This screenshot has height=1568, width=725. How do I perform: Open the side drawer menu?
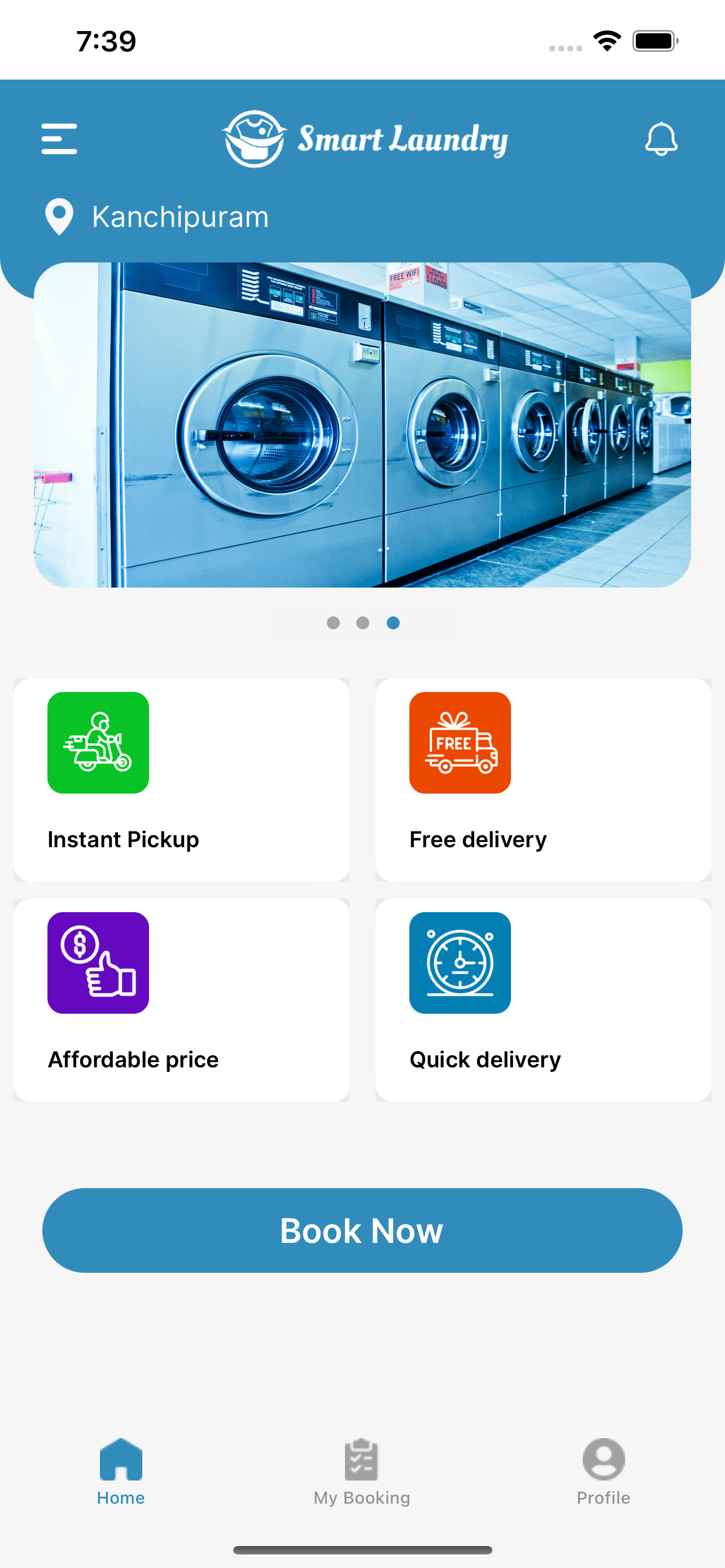click(59, 139)
